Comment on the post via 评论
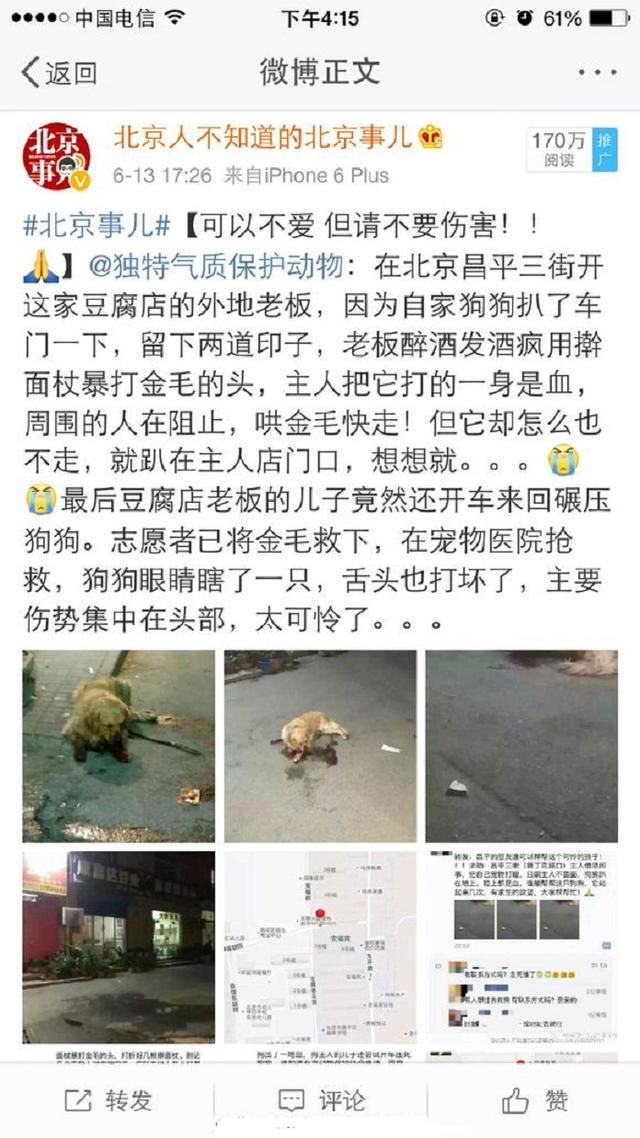This screenshot has height=1138, width=640. click(x=320, y=1100)
